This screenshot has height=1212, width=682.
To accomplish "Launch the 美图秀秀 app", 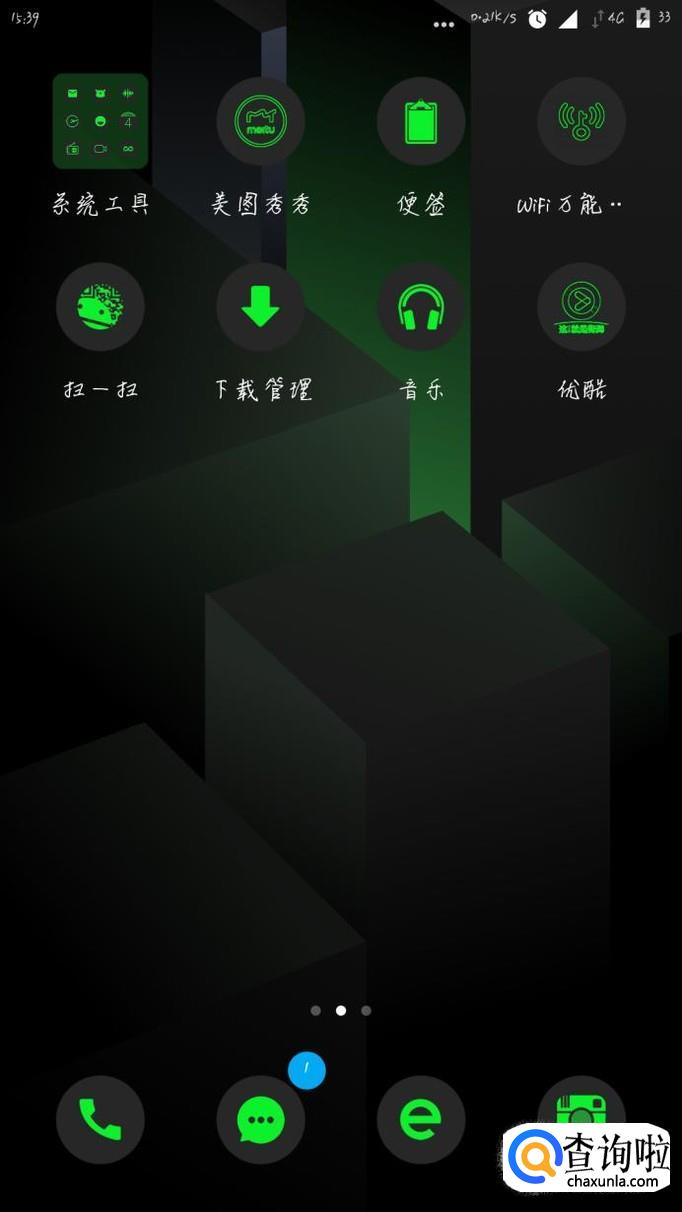I will tap(260, 121).
